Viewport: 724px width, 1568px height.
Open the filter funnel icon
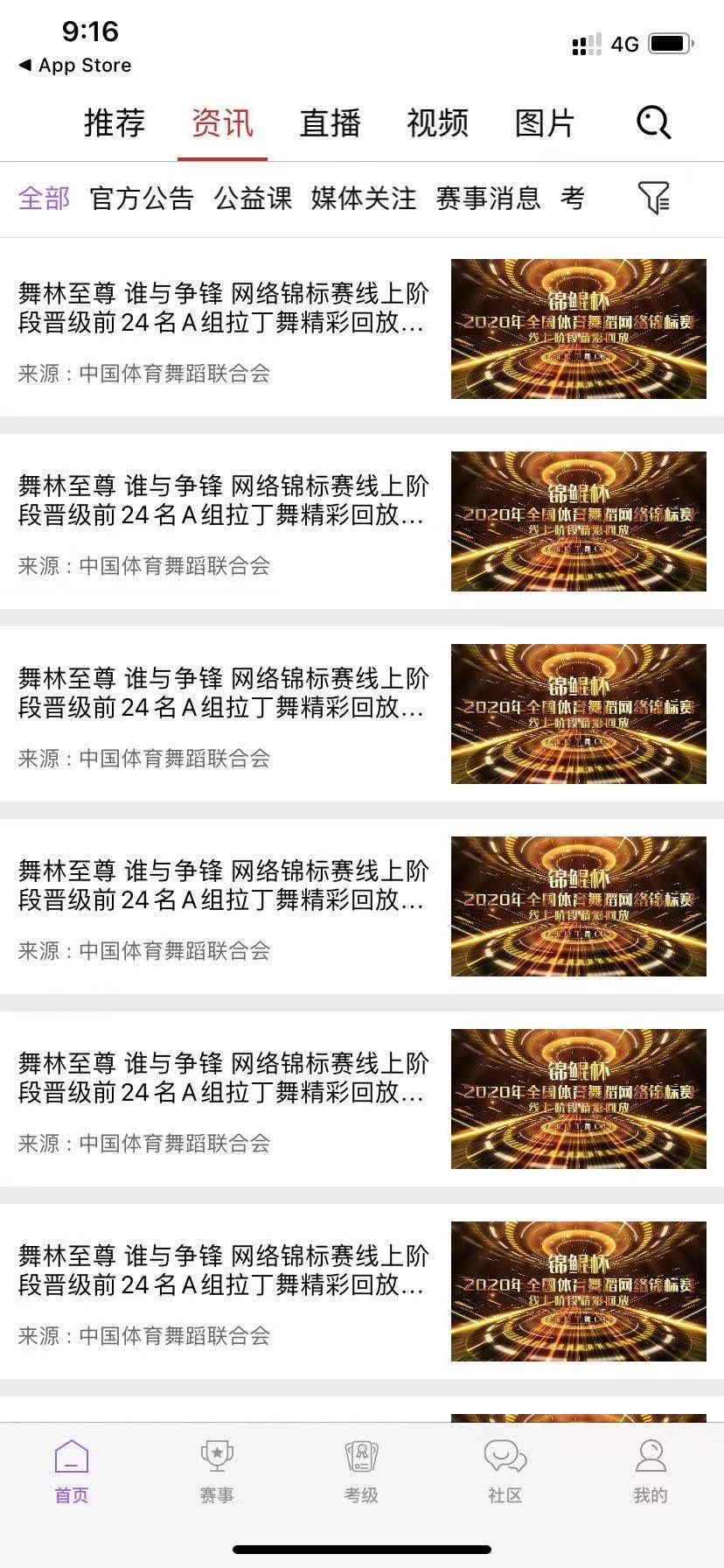[653, 199]
